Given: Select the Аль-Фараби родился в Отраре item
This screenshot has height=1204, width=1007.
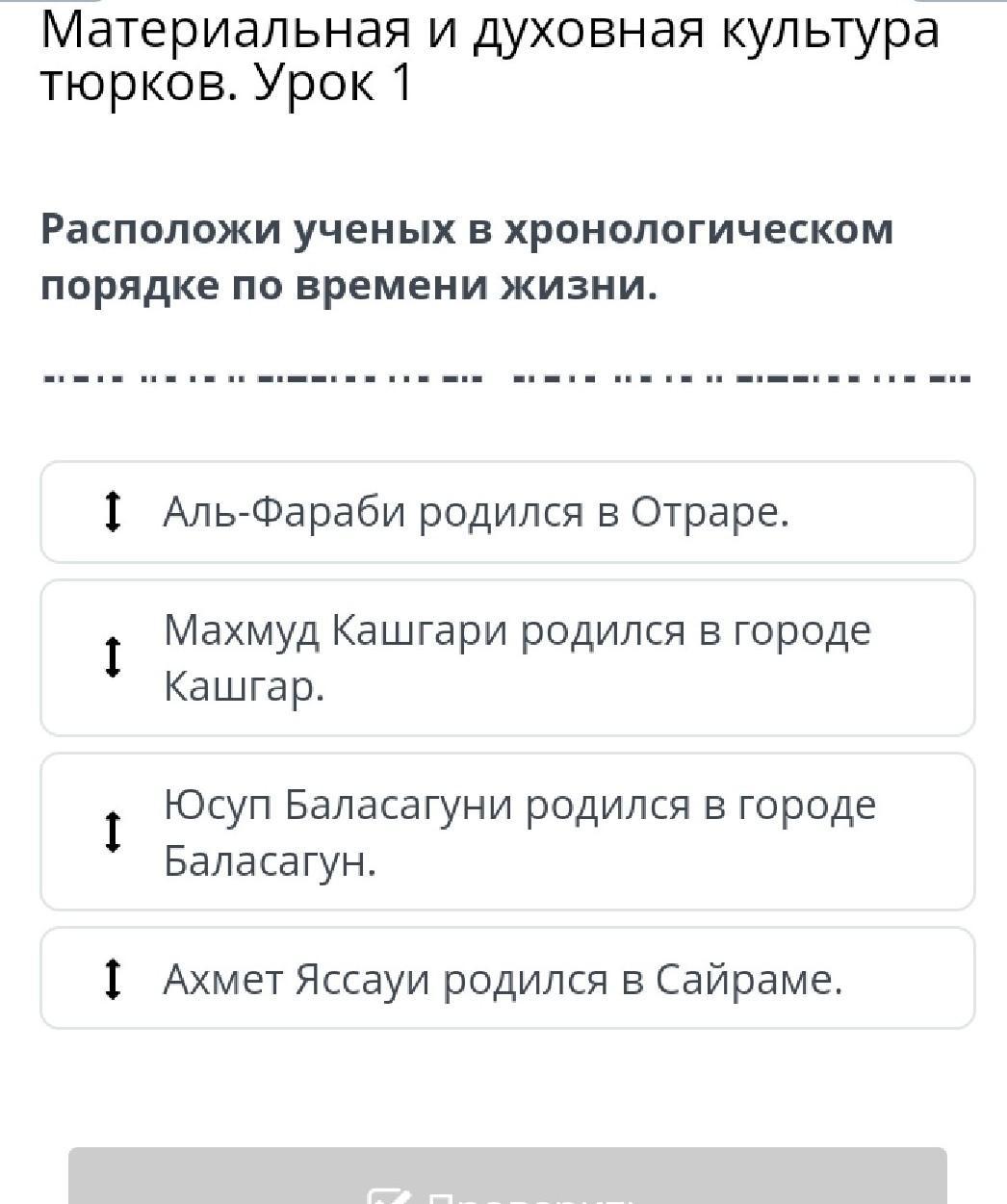Looking at the screenshot, I should point(507,512).
